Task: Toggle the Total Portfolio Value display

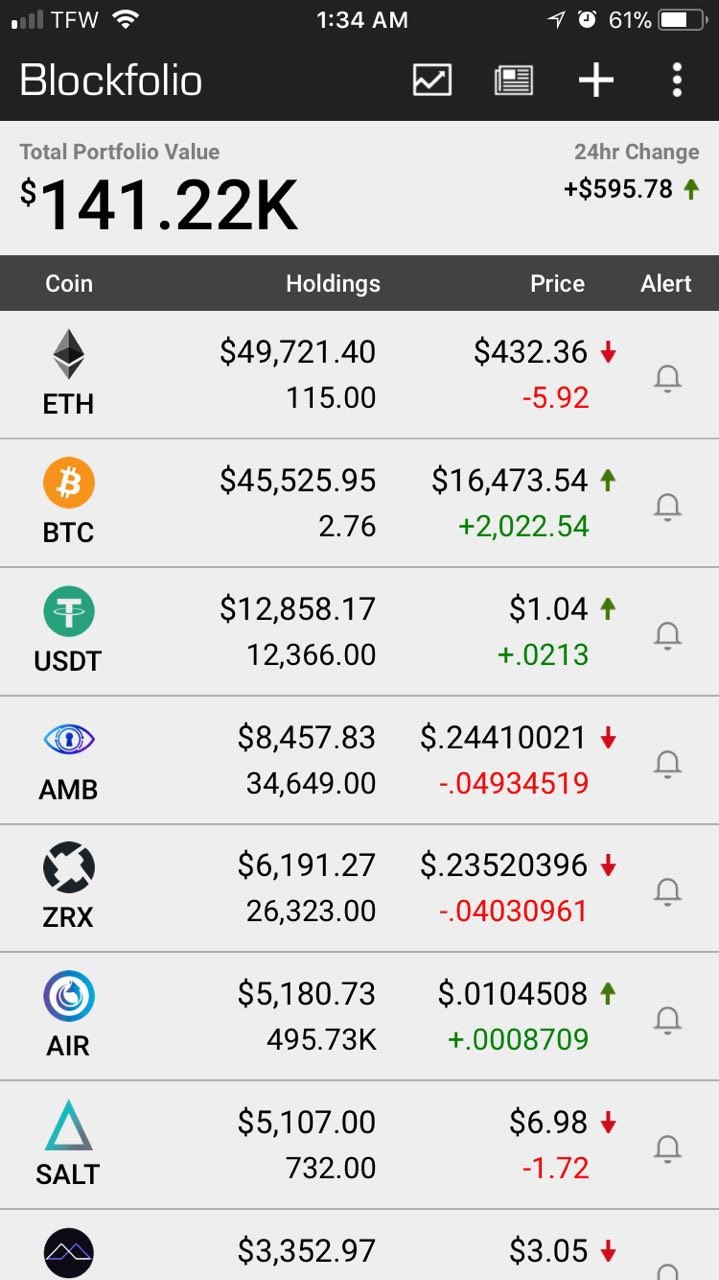Action: (x=159, y=189)
